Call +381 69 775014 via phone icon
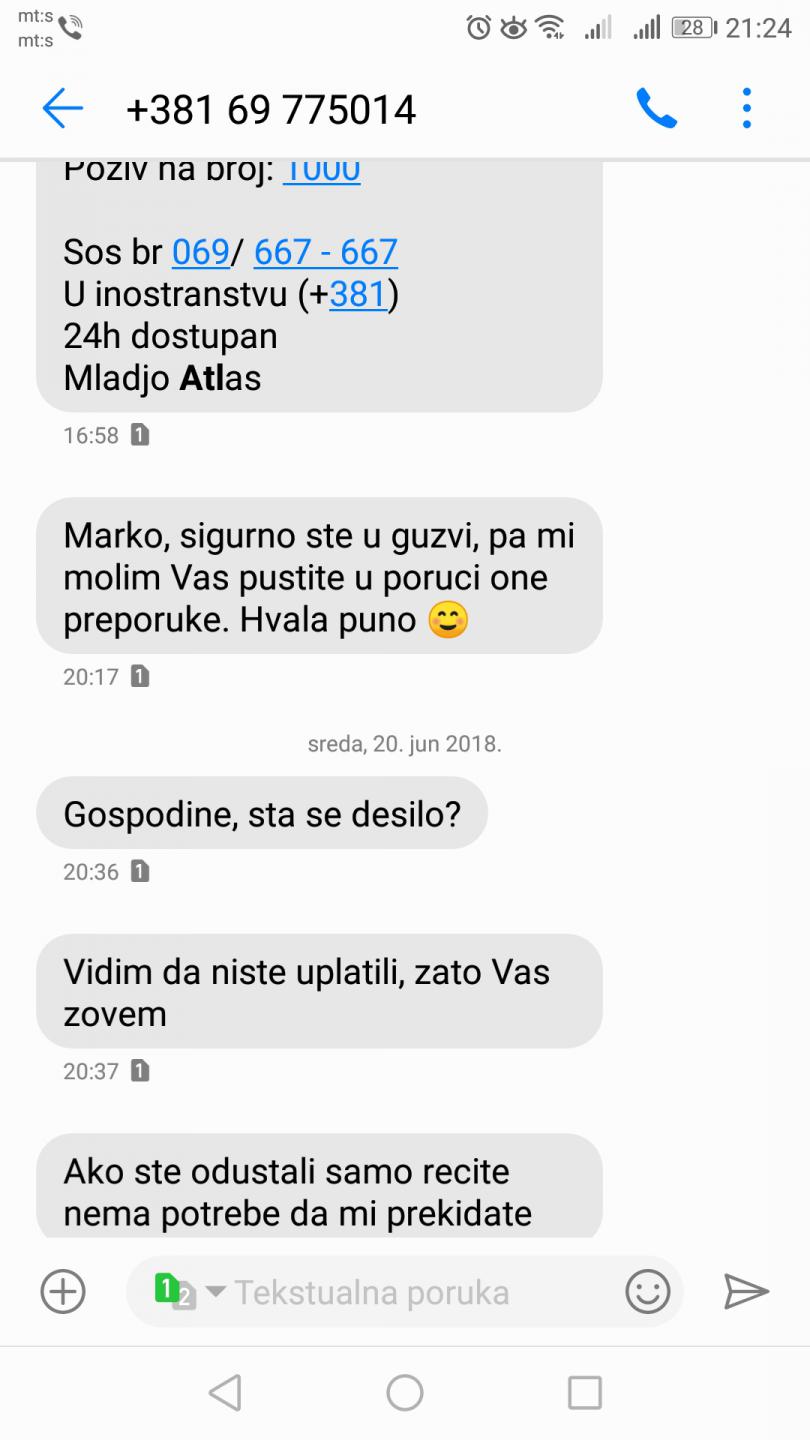Screen dimensions: 810x1440 point(657,108)
